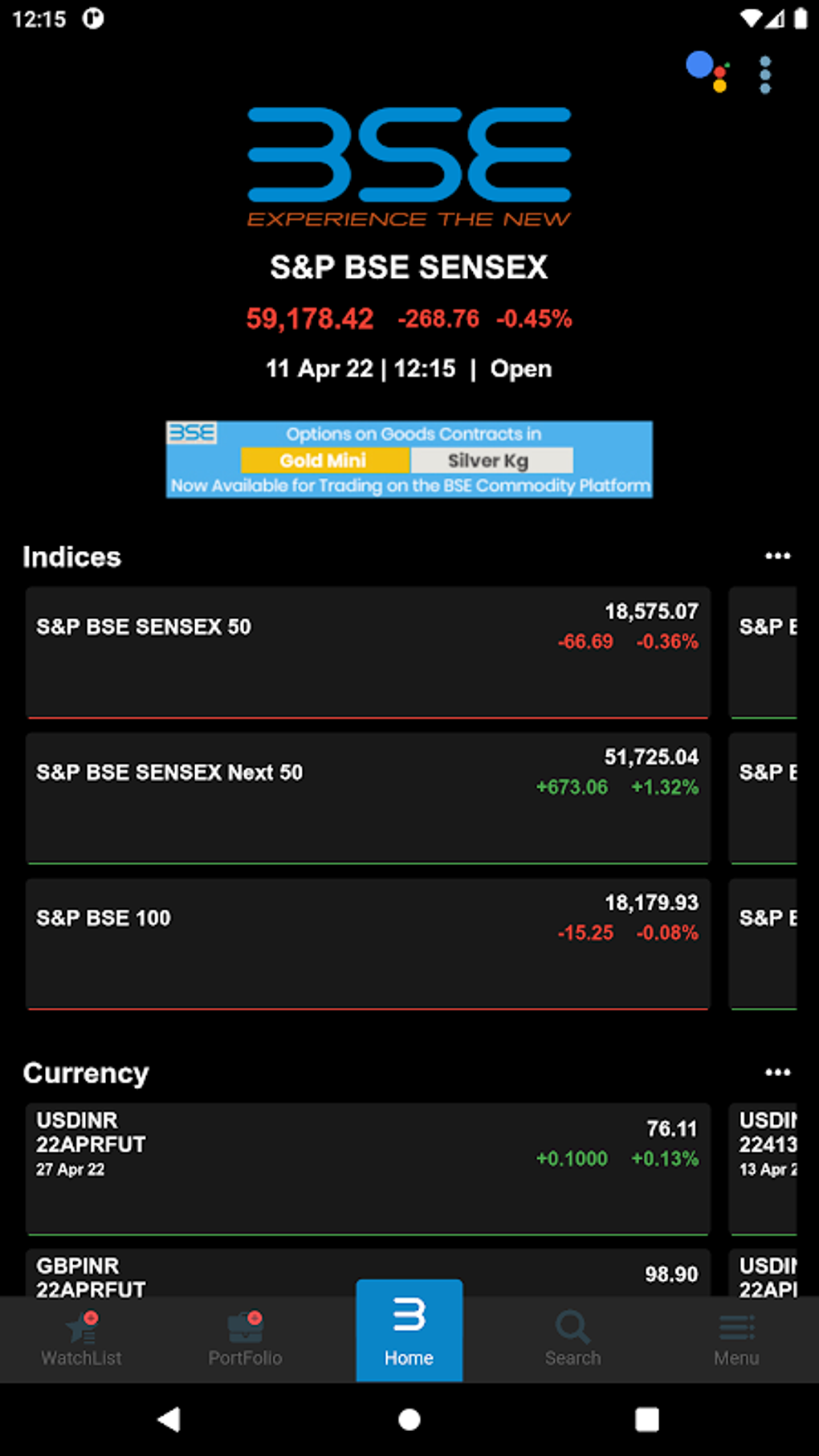Go back using the system back button

coord(169,1419)
